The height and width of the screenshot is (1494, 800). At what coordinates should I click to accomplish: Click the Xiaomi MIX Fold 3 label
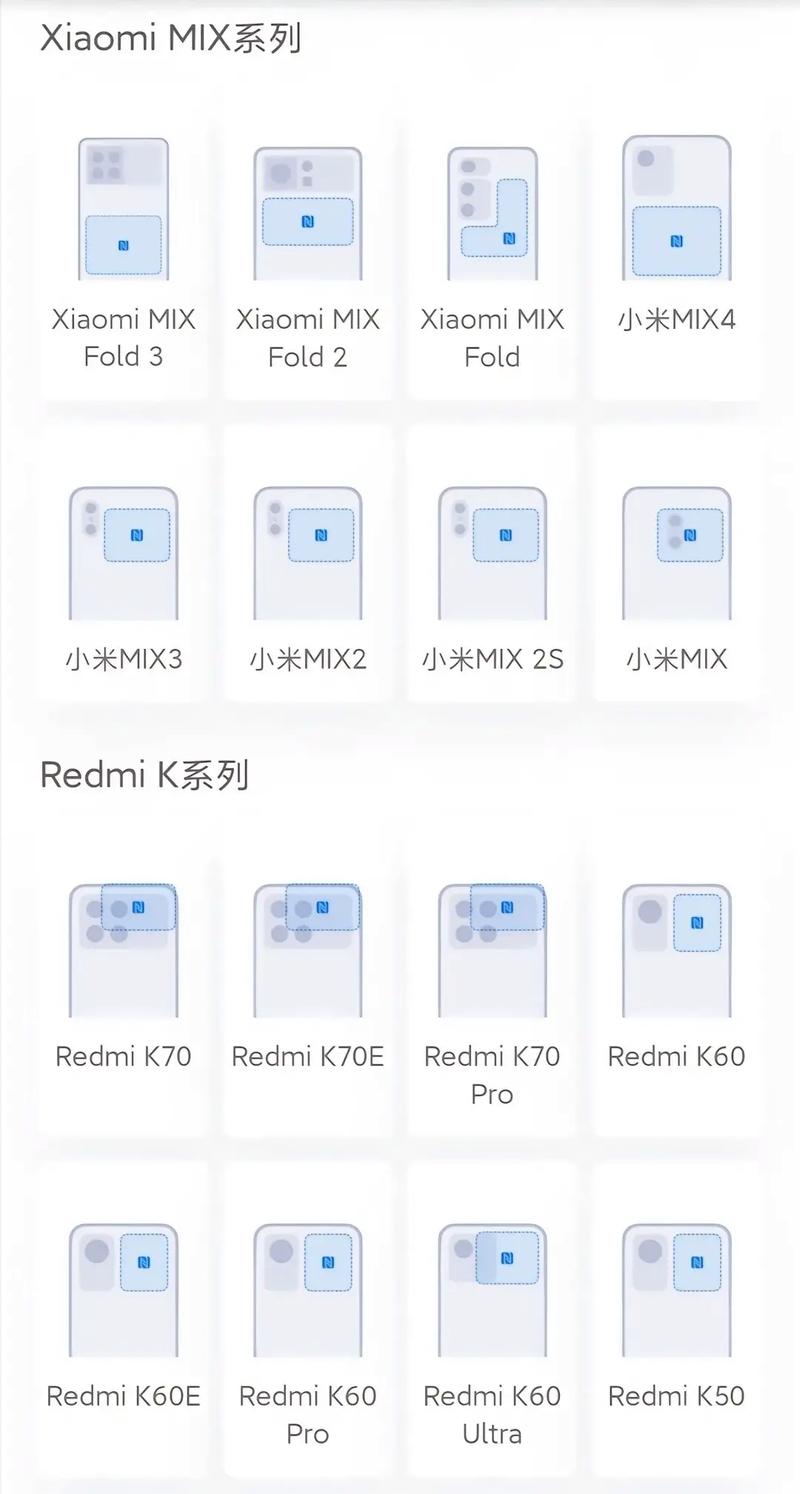click(123, 337)
